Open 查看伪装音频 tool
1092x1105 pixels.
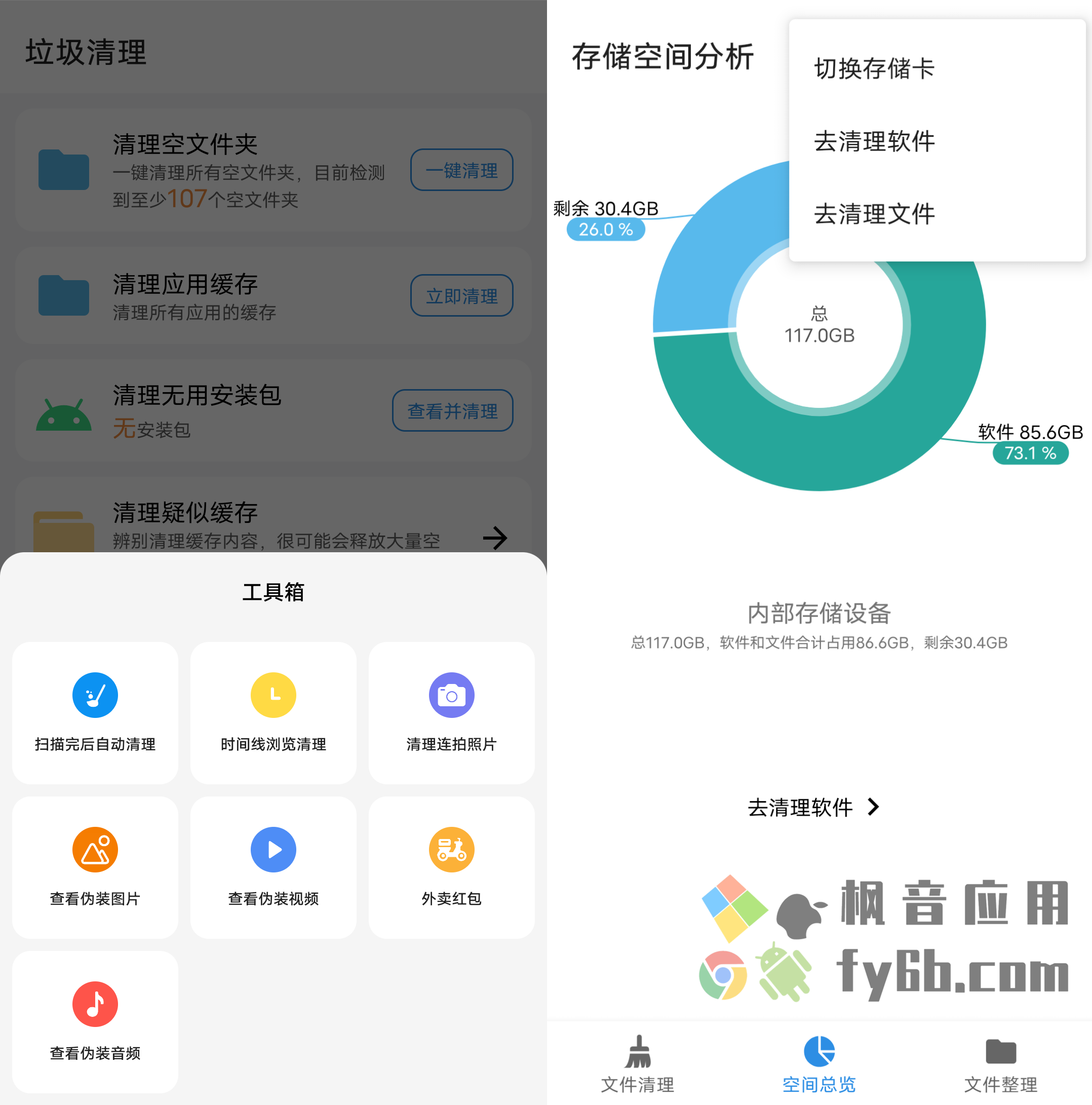click(95, 1021)
